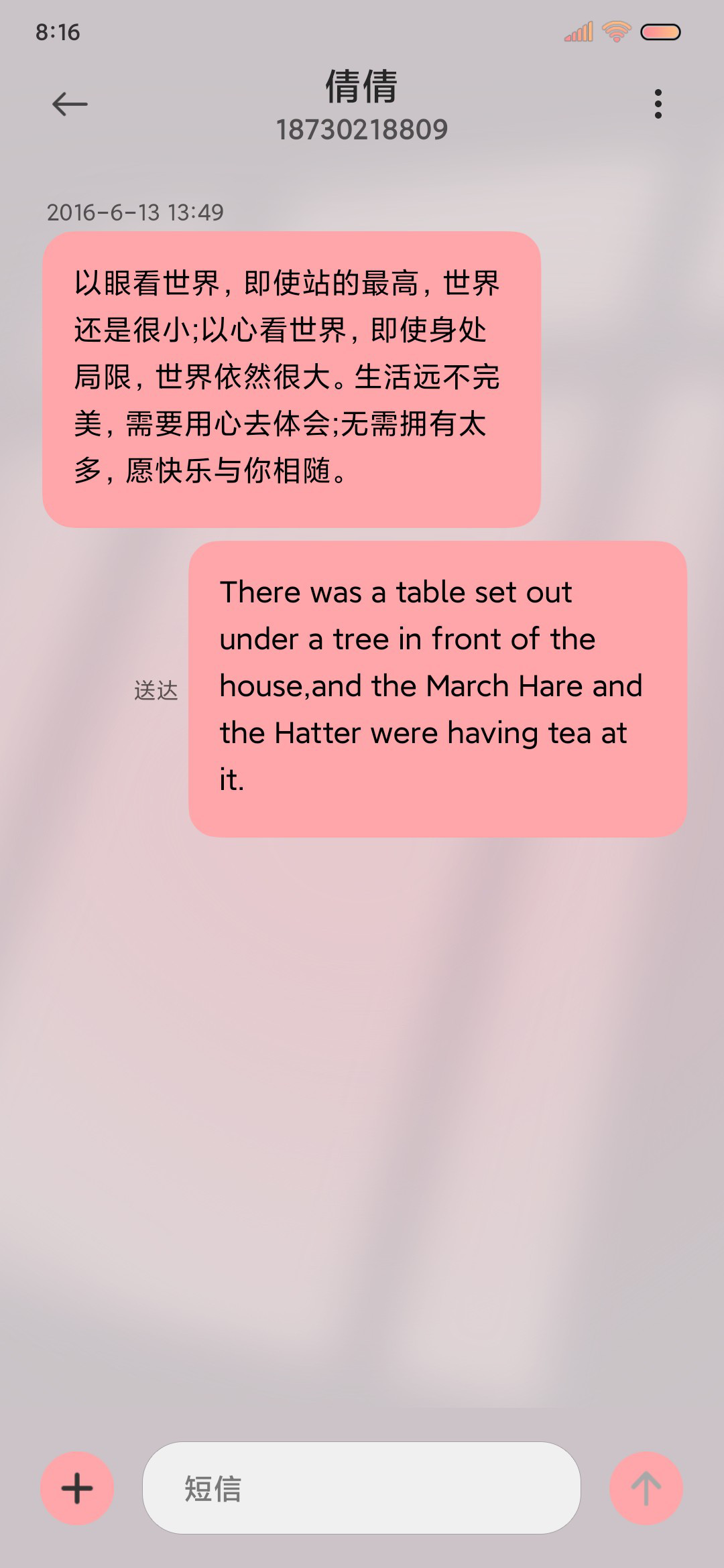Tap the plus button to add attachments

77,1488
